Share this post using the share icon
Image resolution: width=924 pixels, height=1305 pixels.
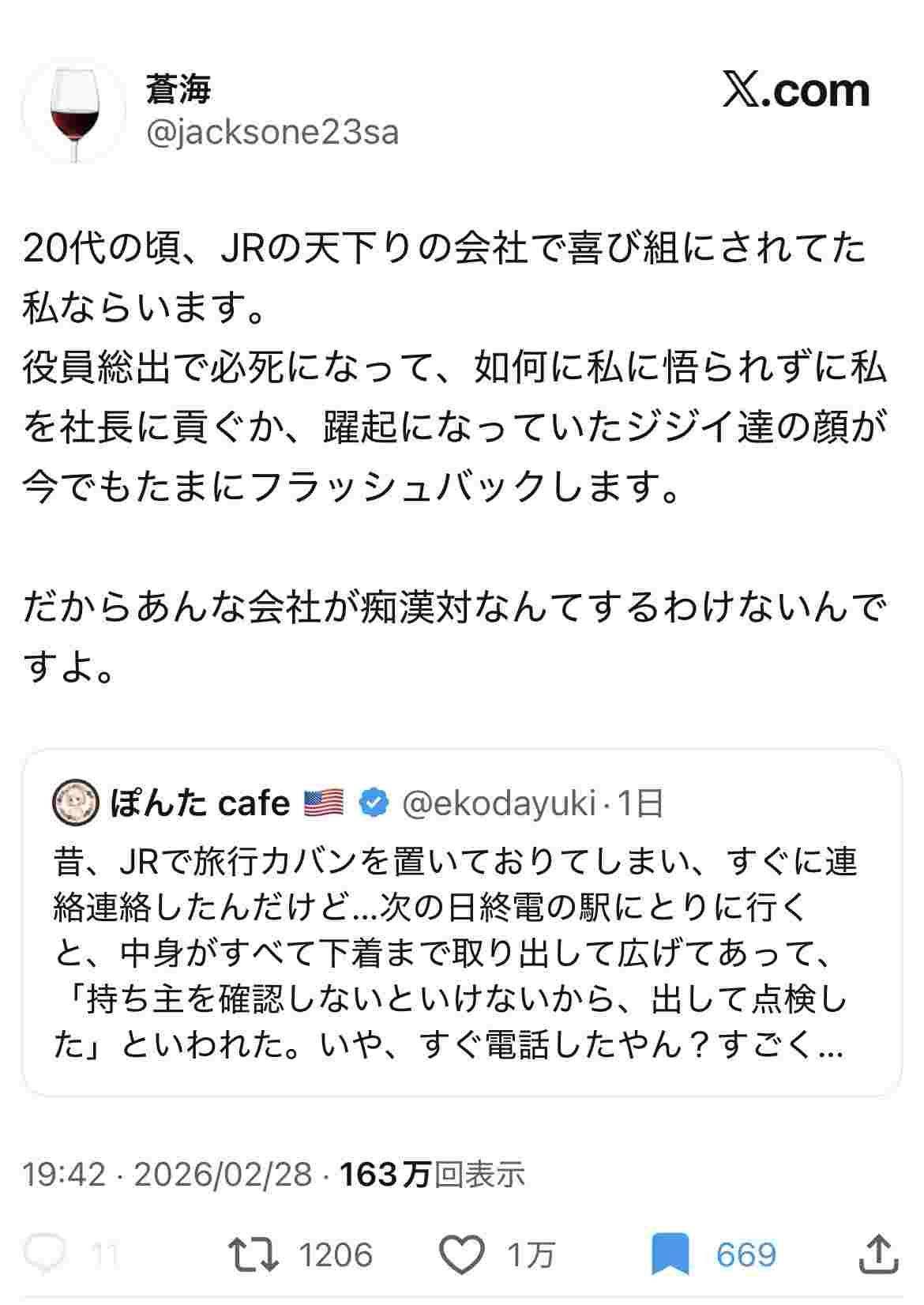[879, 1254]
